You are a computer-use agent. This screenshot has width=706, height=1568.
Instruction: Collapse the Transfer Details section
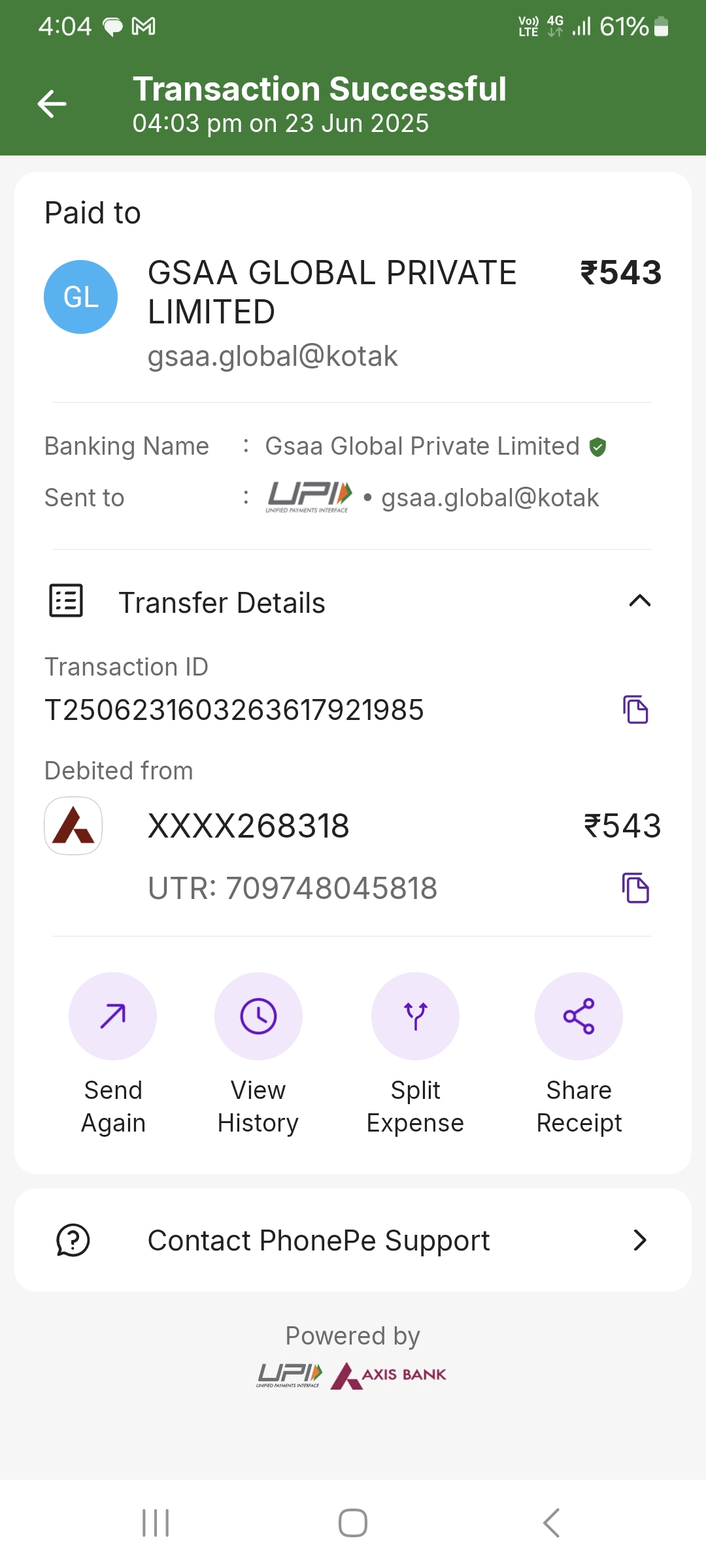click(x=639, y=601)
